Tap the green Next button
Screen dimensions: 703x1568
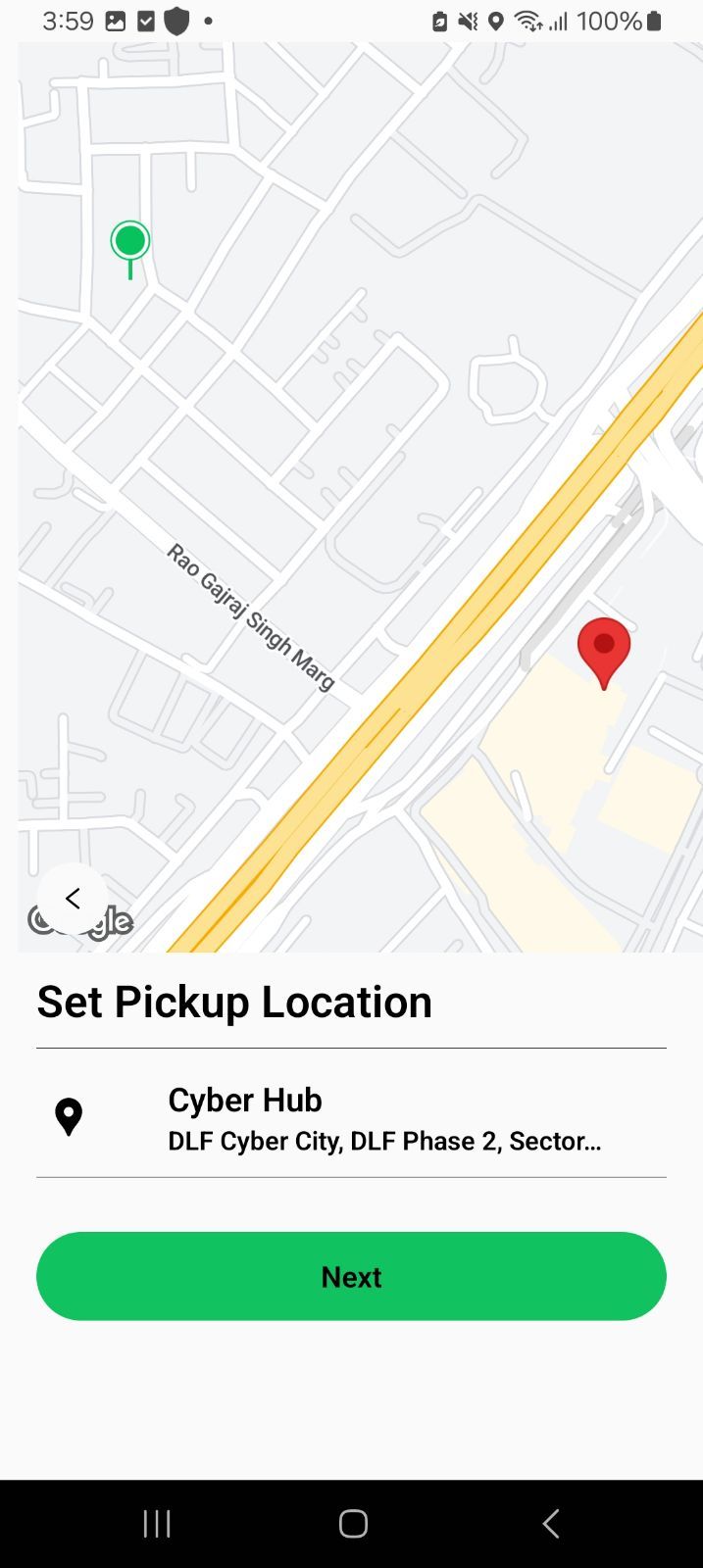(351, 1276)
